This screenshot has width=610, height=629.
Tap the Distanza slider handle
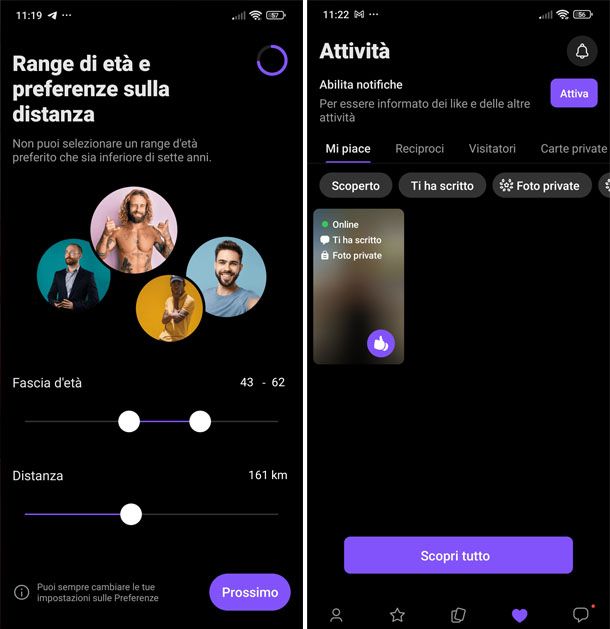coord(130,514)
